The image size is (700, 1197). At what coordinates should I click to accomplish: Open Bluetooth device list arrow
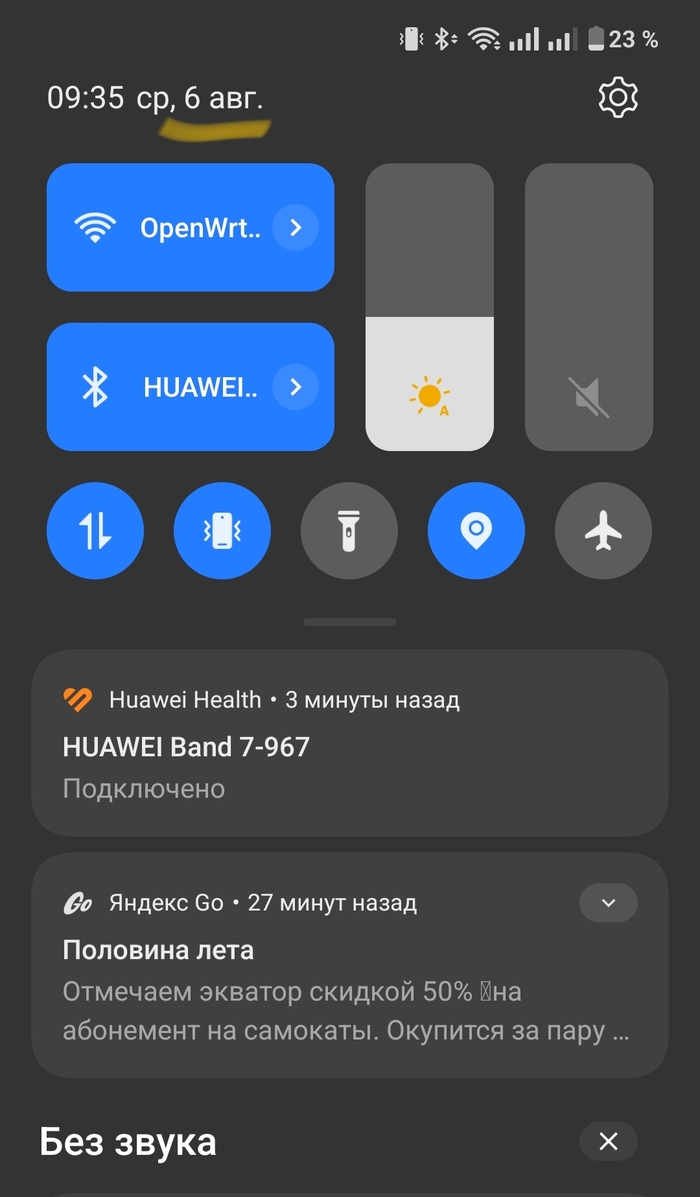pyautogui.click(x=295, y=387)
